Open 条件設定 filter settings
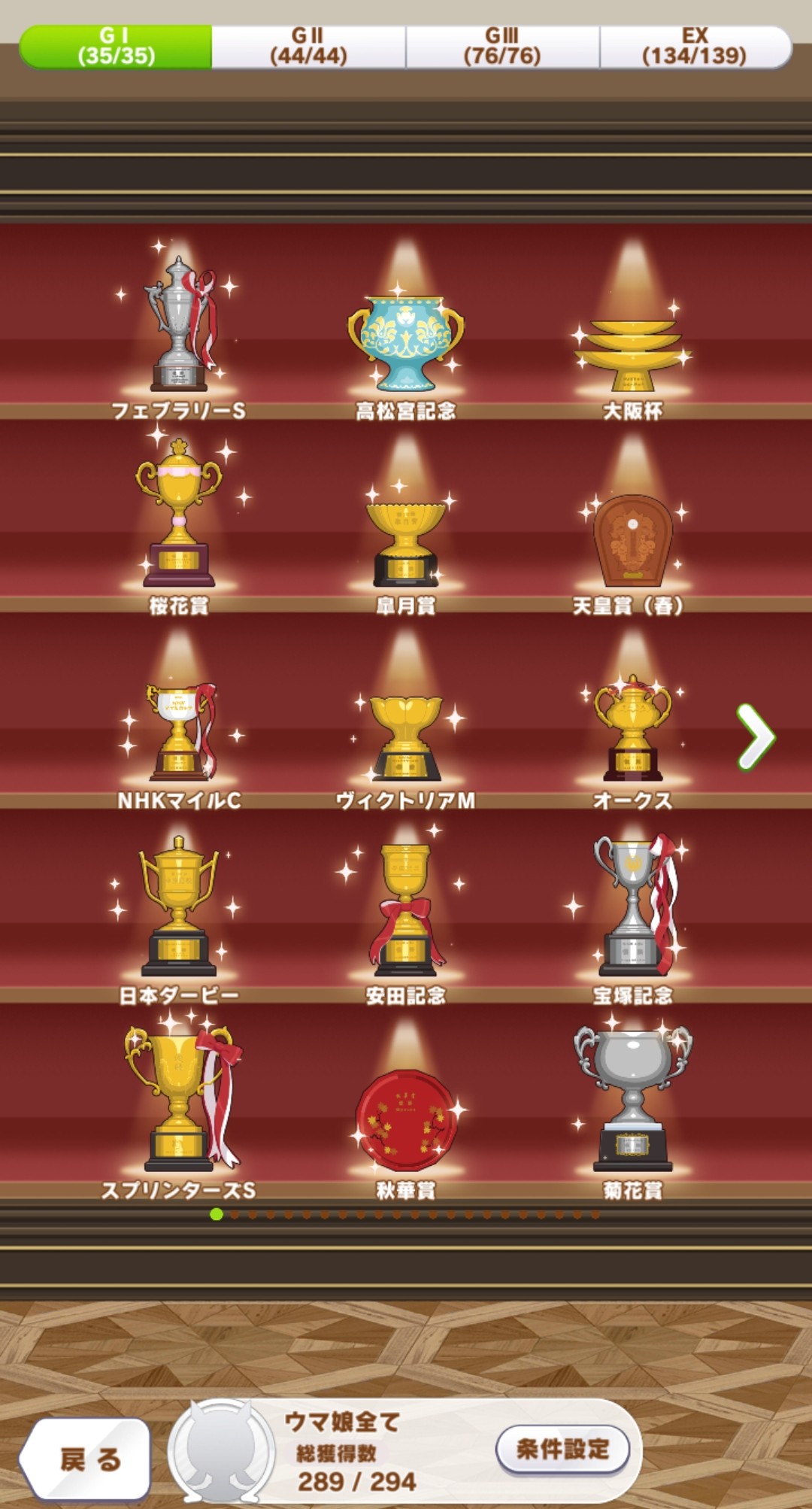The width and height of the screenshot is (812, 1509). click(562, 1448)
